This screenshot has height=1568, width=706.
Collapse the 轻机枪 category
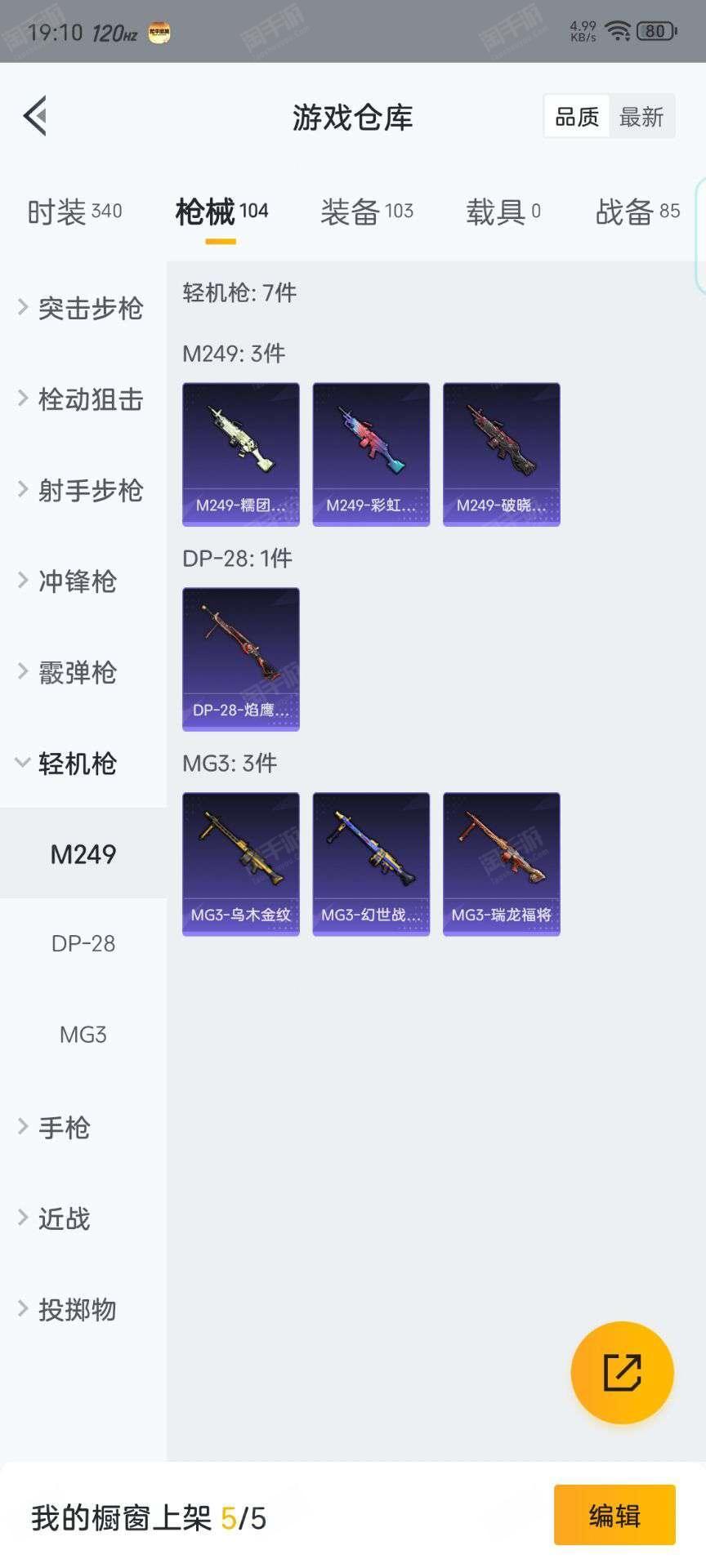pyautogui.click(x=69, y=764)
